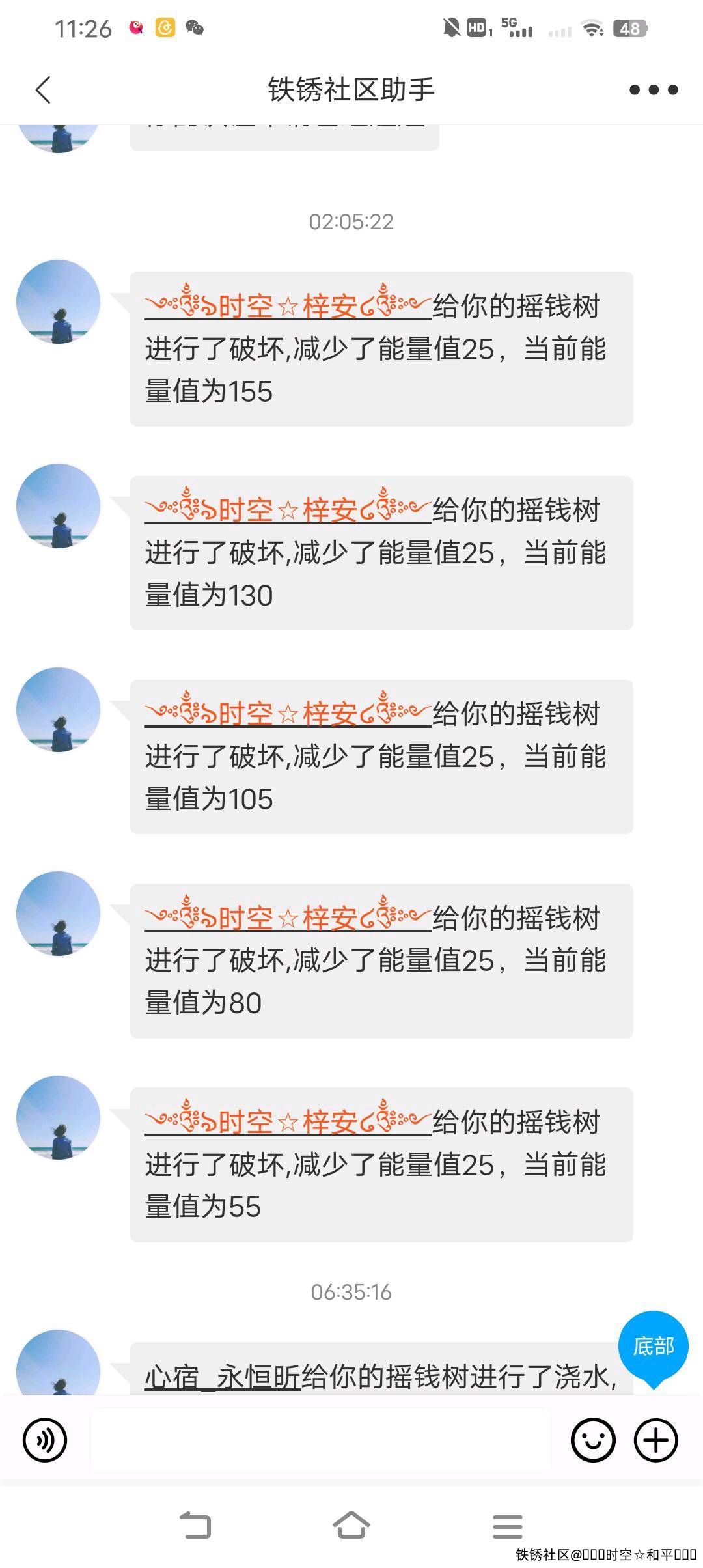
Task: Open 时空☆梓安 profile link in 80 message
Action: tap(288, 917)
